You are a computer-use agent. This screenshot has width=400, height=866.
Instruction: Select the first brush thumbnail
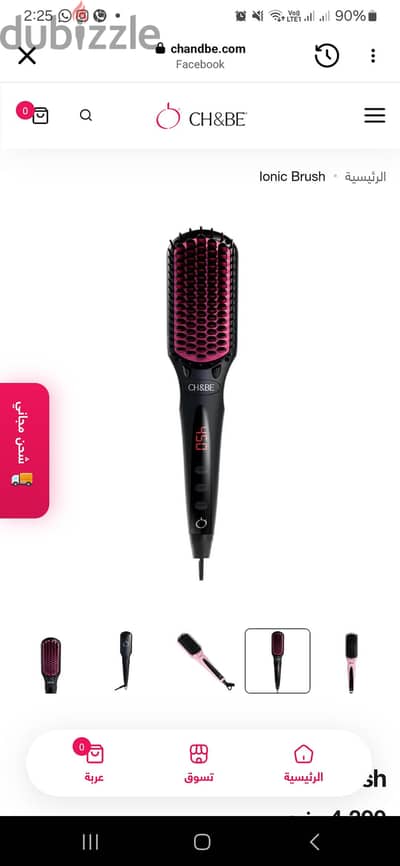50,661
